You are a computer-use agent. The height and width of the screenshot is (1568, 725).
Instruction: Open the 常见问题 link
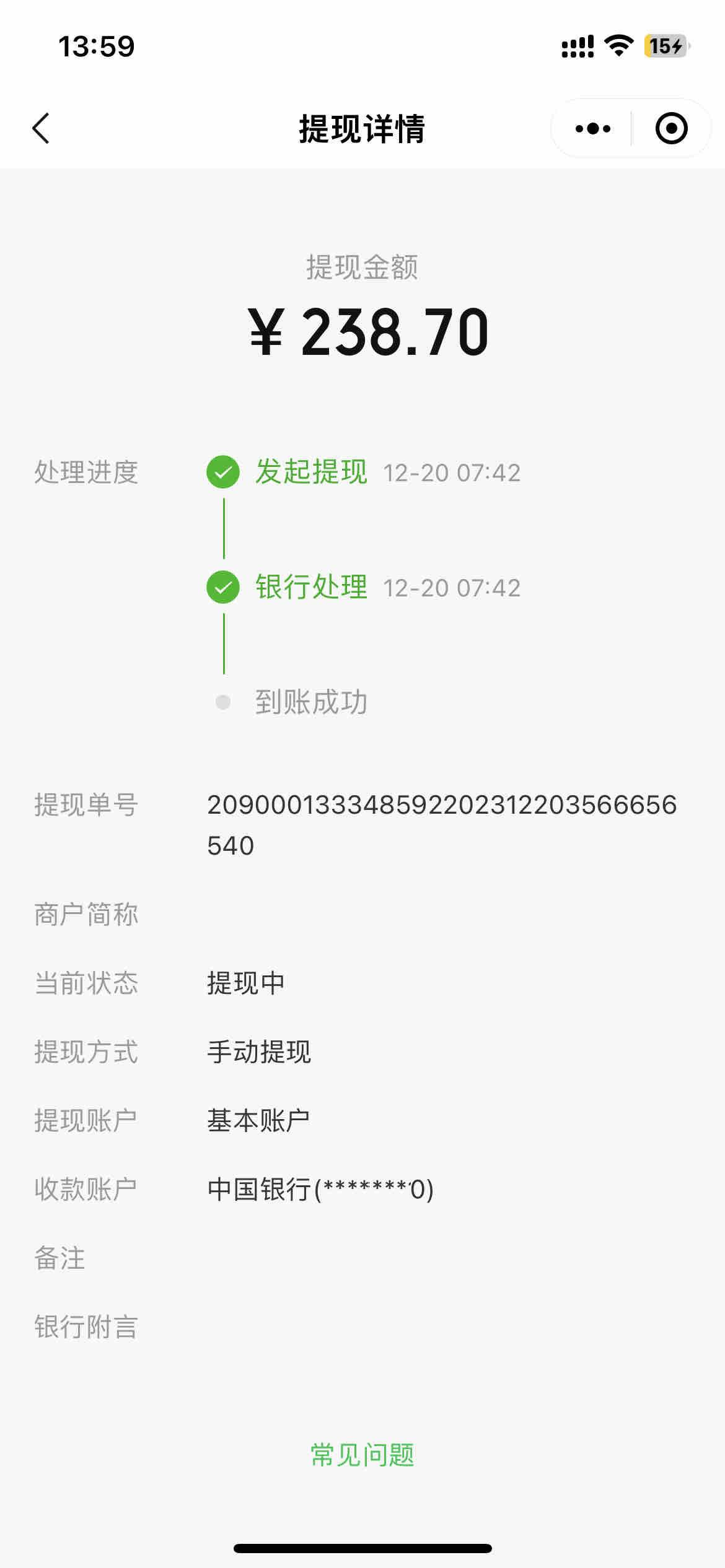click(362, 1455)
